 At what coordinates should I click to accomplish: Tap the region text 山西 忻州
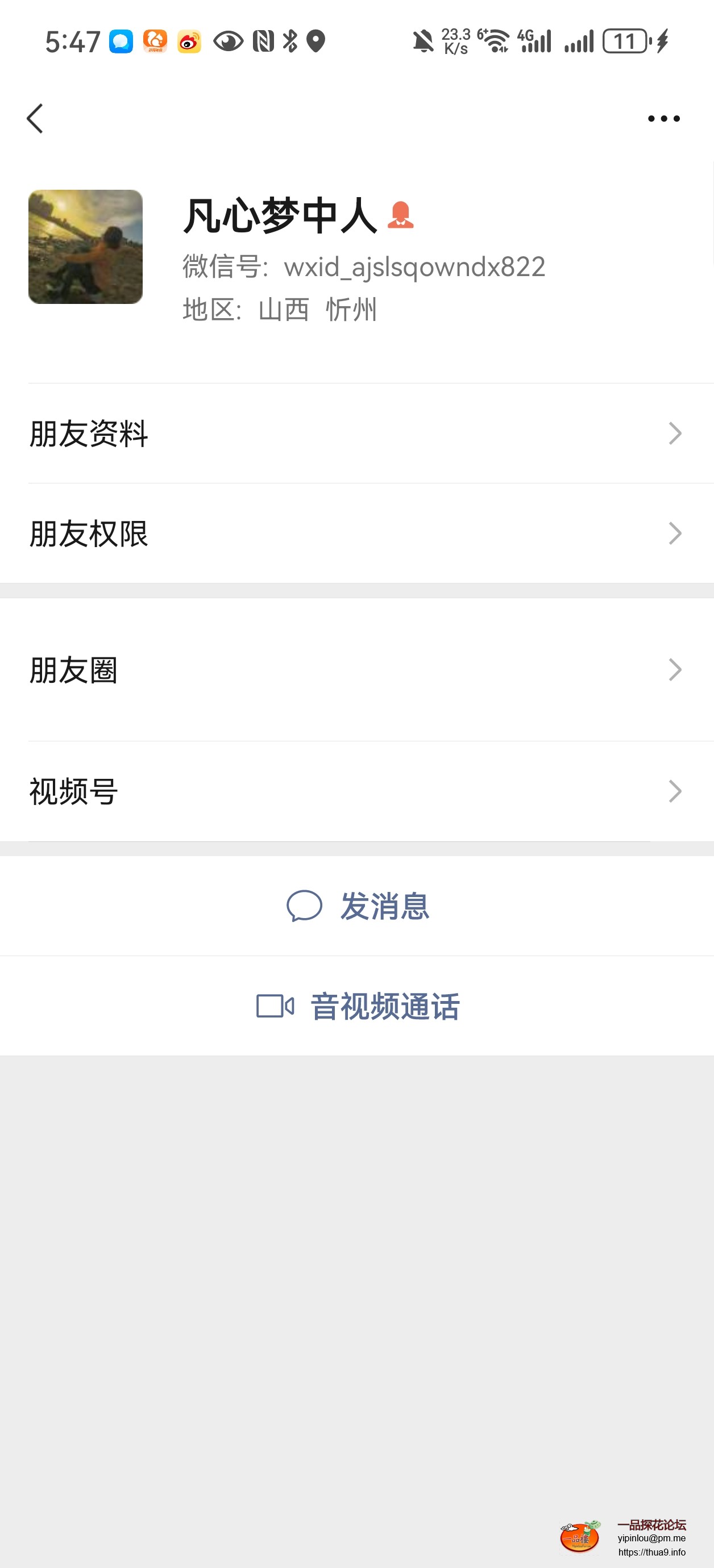(317, 308)
